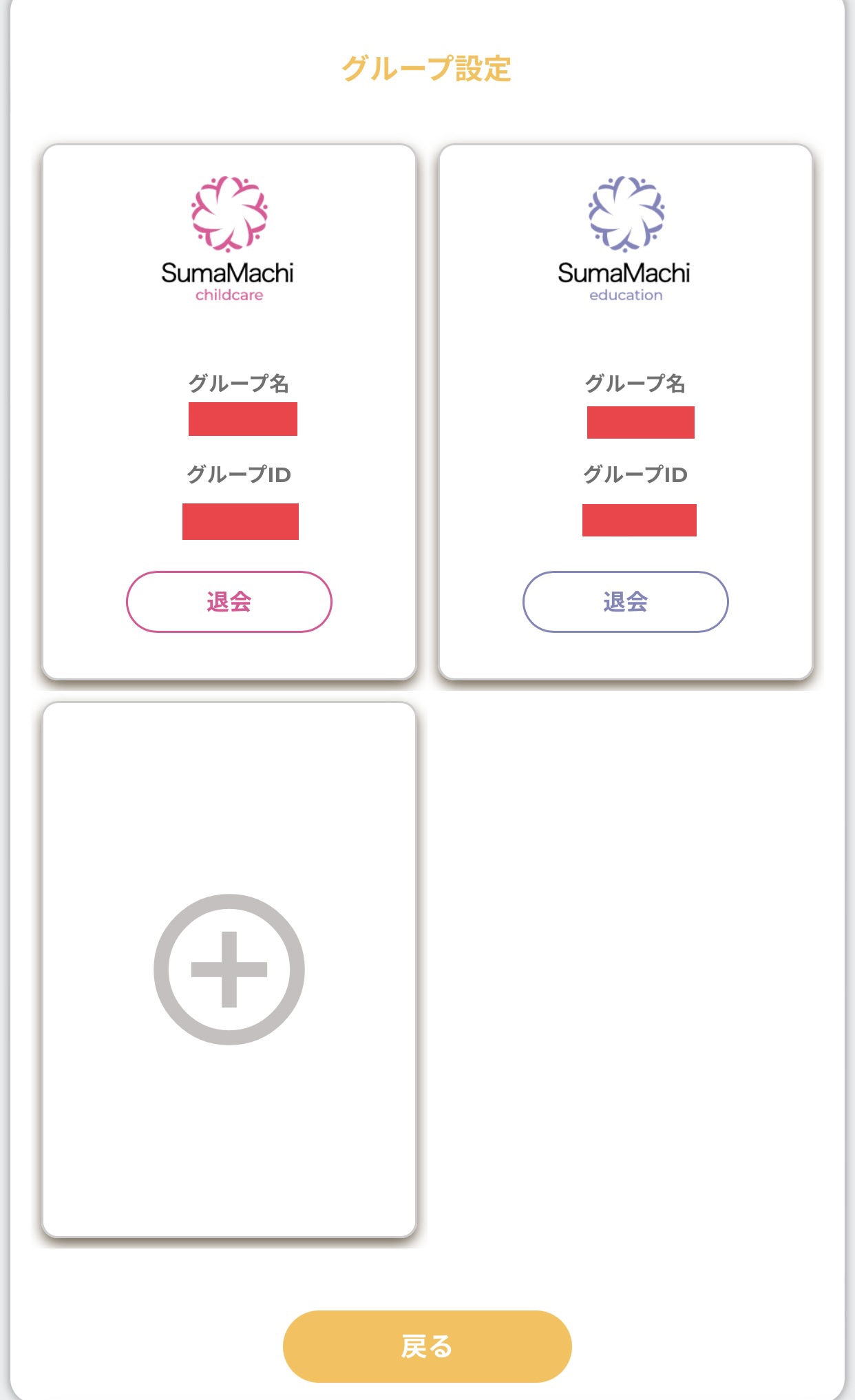
Task: Tap 退会 on SumaMachi childcare card
Action: [229, 601]
